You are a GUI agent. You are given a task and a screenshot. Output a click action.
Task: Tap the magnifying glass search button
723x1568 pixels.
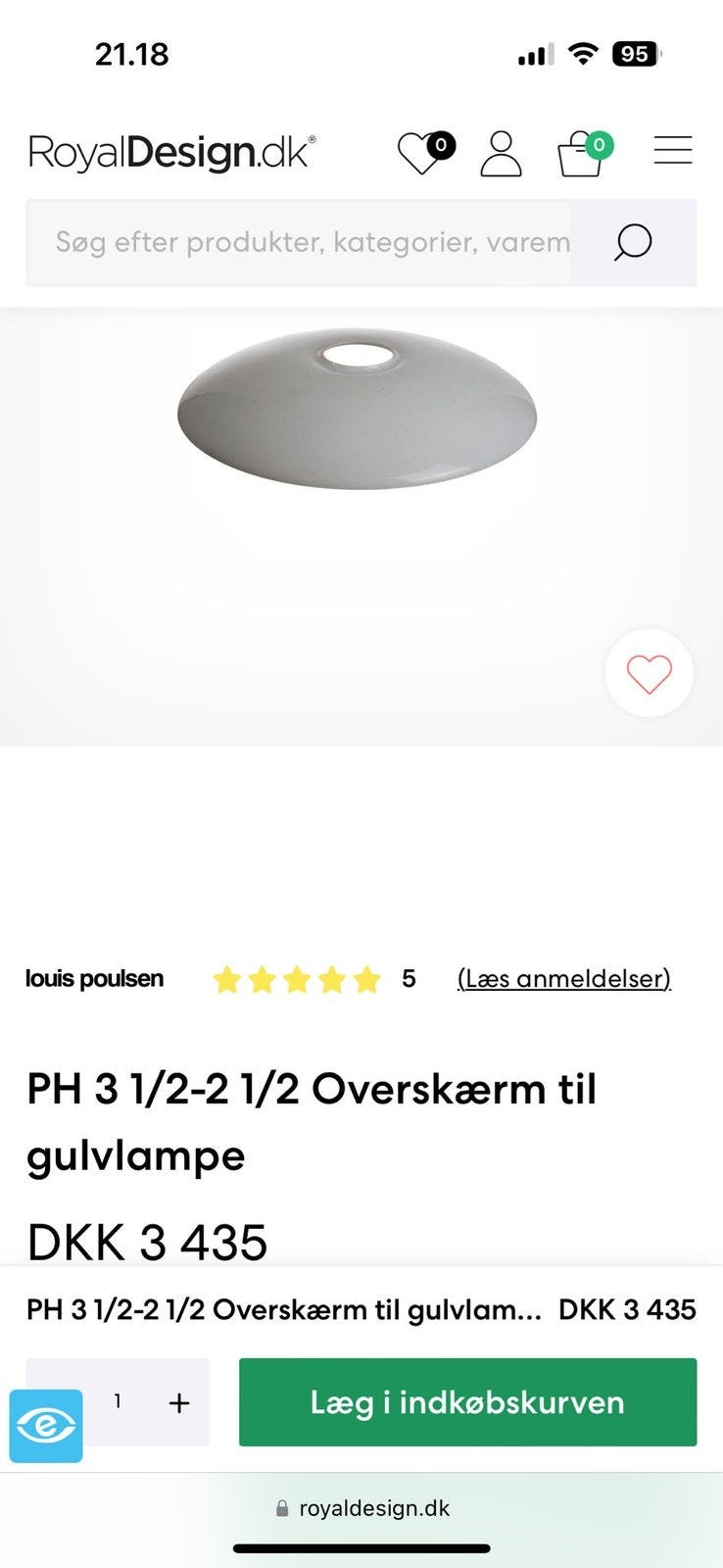pos(633,243)
